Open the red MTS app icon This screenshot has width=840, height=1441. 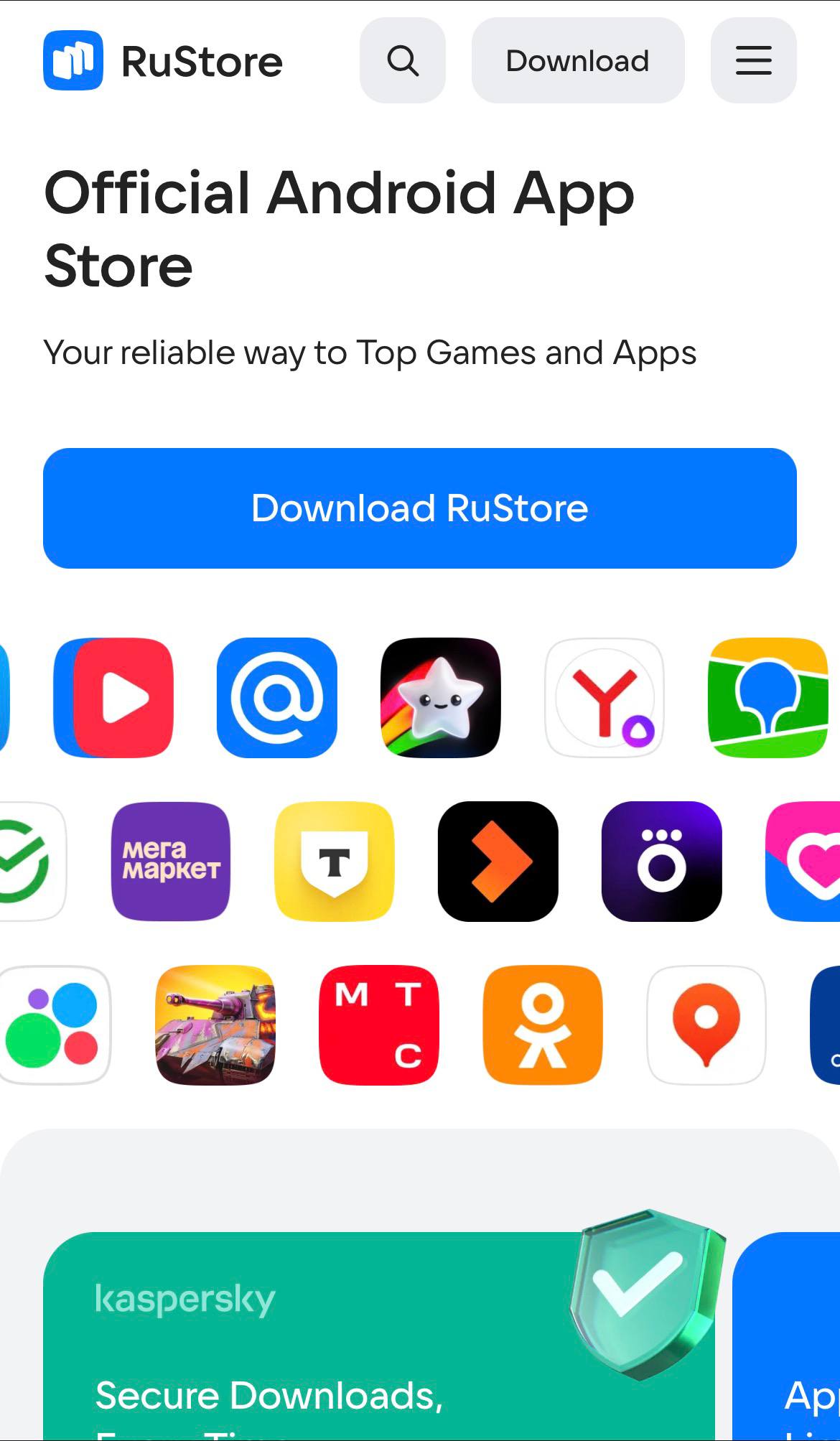pyautogui.click(x=379, y=1025)
